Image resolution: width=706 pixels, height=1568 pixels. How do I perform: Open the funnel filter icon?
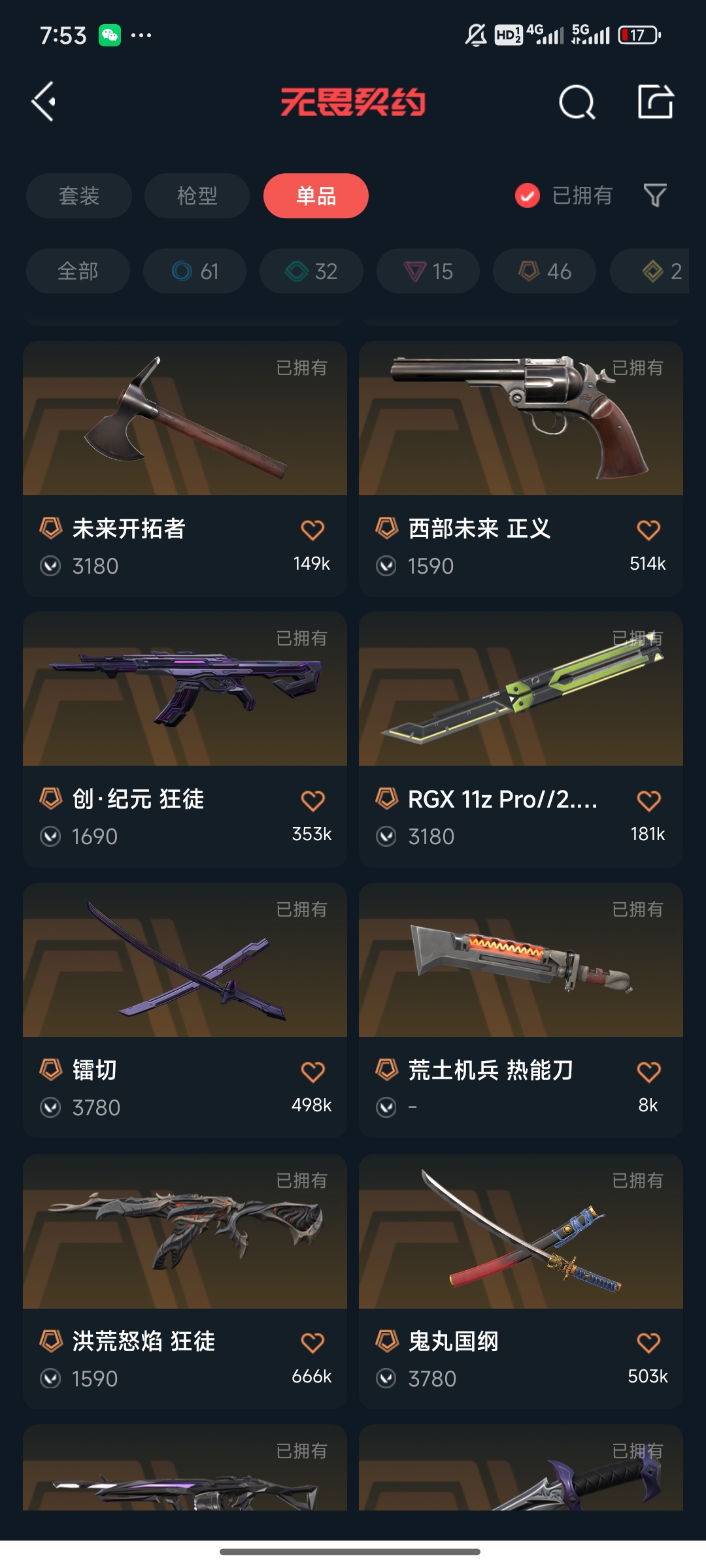click(655, 195)
